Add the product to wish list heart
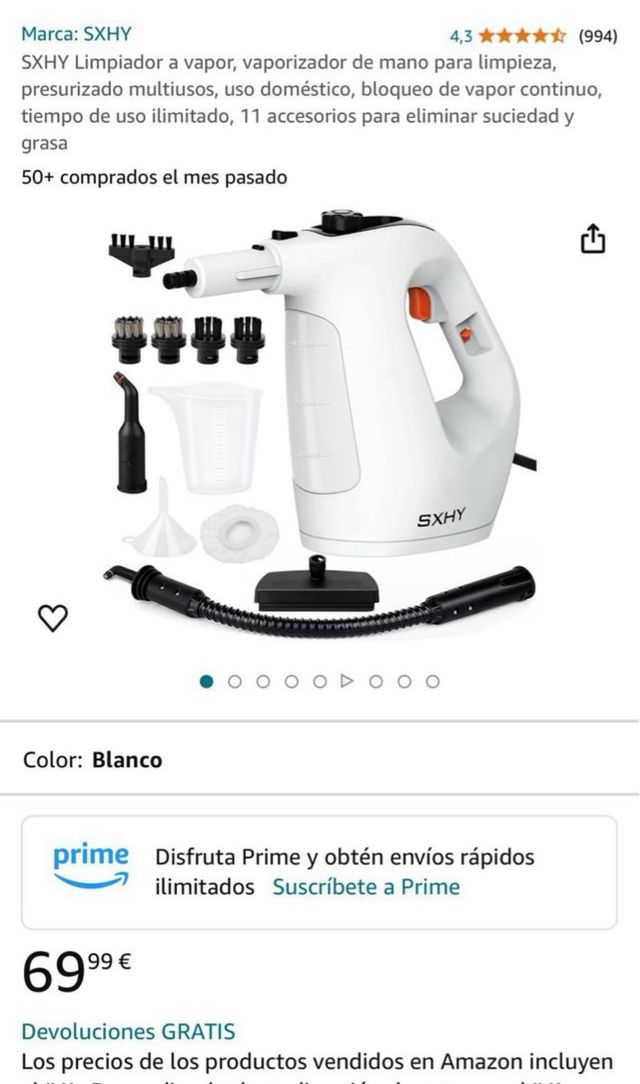The height and width of the screenshot is (1084, 640). click(53, 619)
